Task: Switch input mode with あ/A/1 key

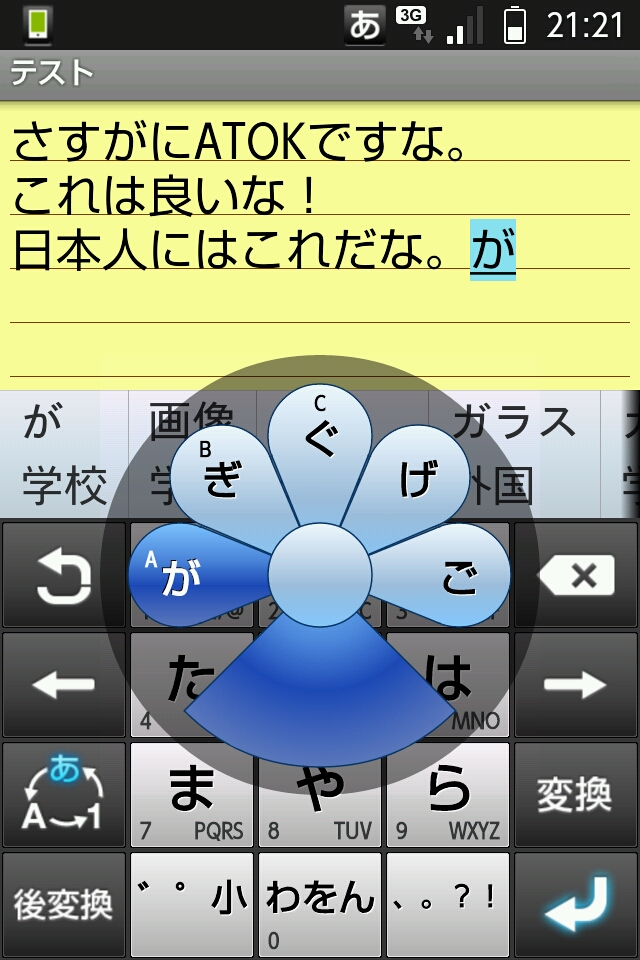Action: pyautogui.click(x=64, y=795)
